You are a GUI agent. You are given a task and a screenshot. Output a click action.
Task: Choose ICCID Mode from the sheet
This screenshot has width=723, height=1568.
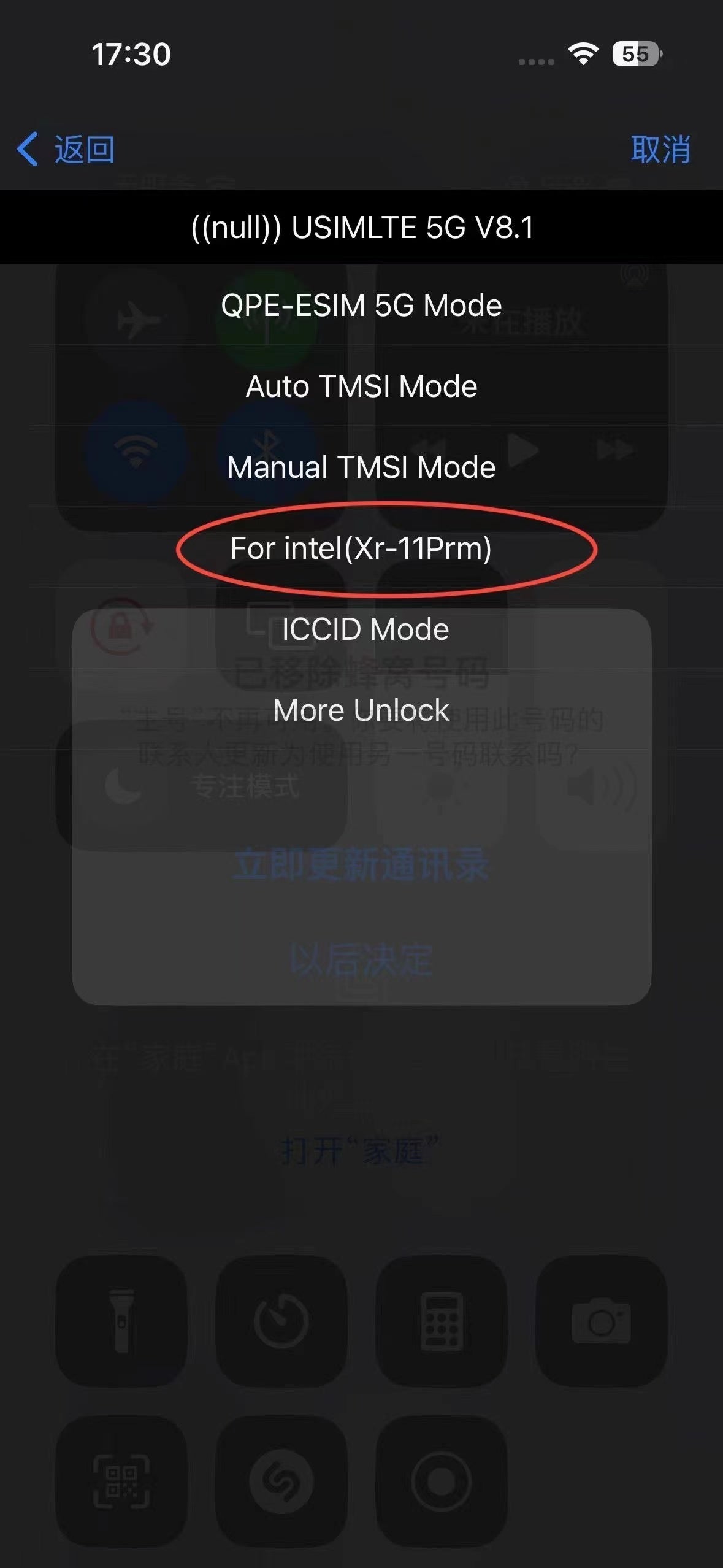362,627
